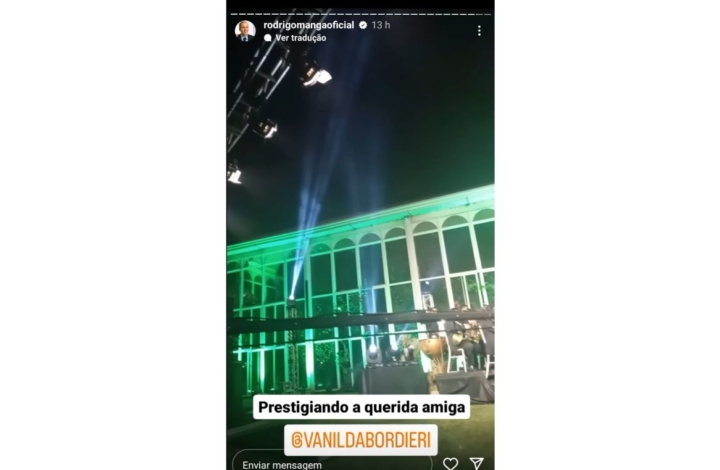This screenshot has width=720, height=470.
Task: Tap Ver tradução to translate story
Action: coord(301,38)
